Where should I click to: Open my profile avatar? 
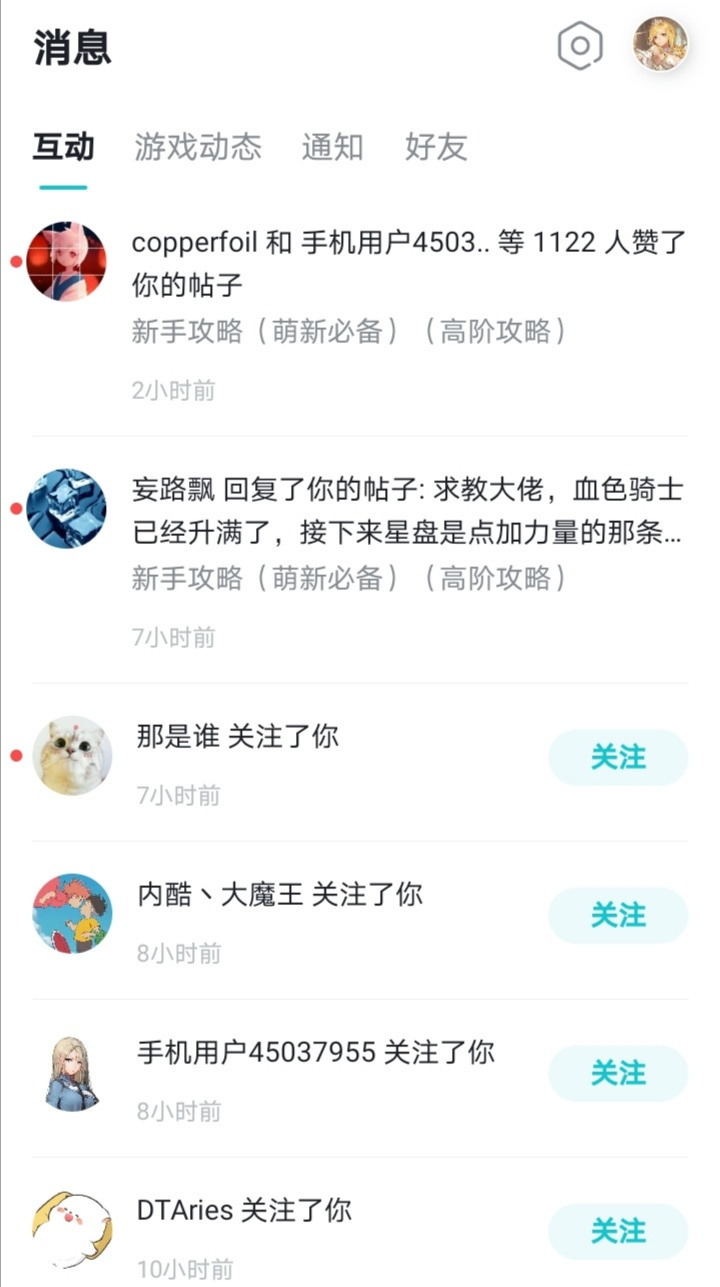[661, 44]
